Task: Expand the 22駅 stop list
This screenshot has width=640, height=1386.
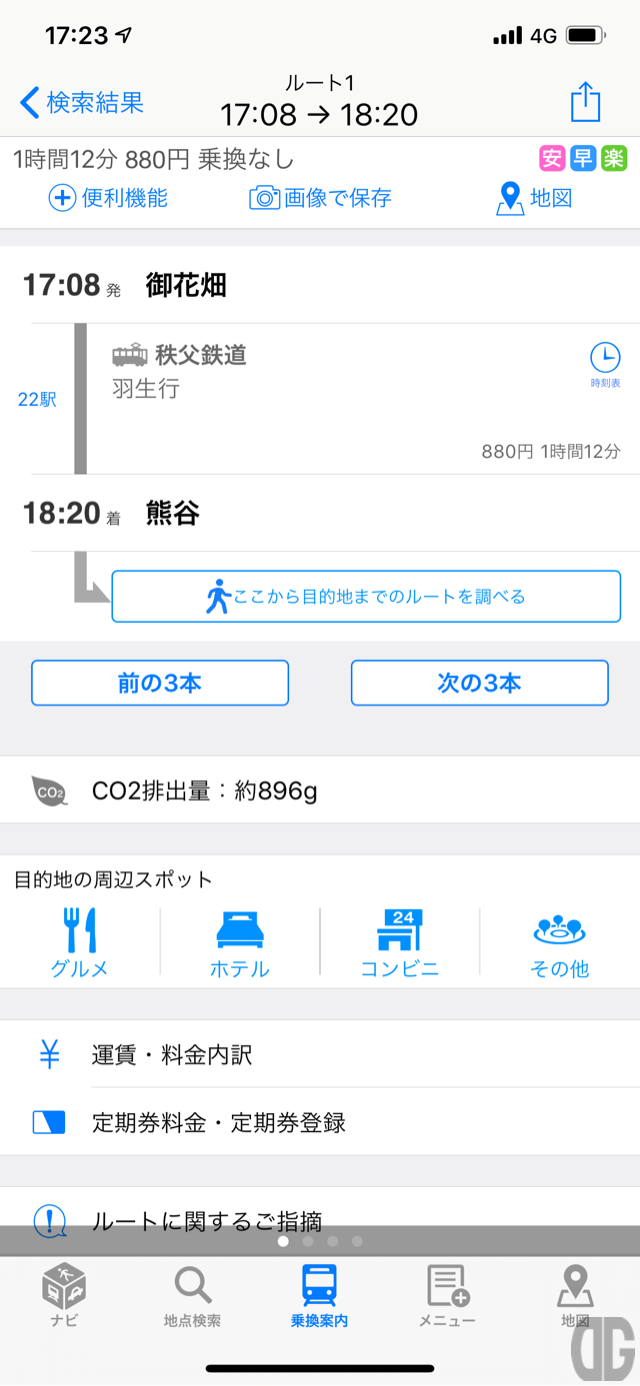Action: click(x=37, y=400)
